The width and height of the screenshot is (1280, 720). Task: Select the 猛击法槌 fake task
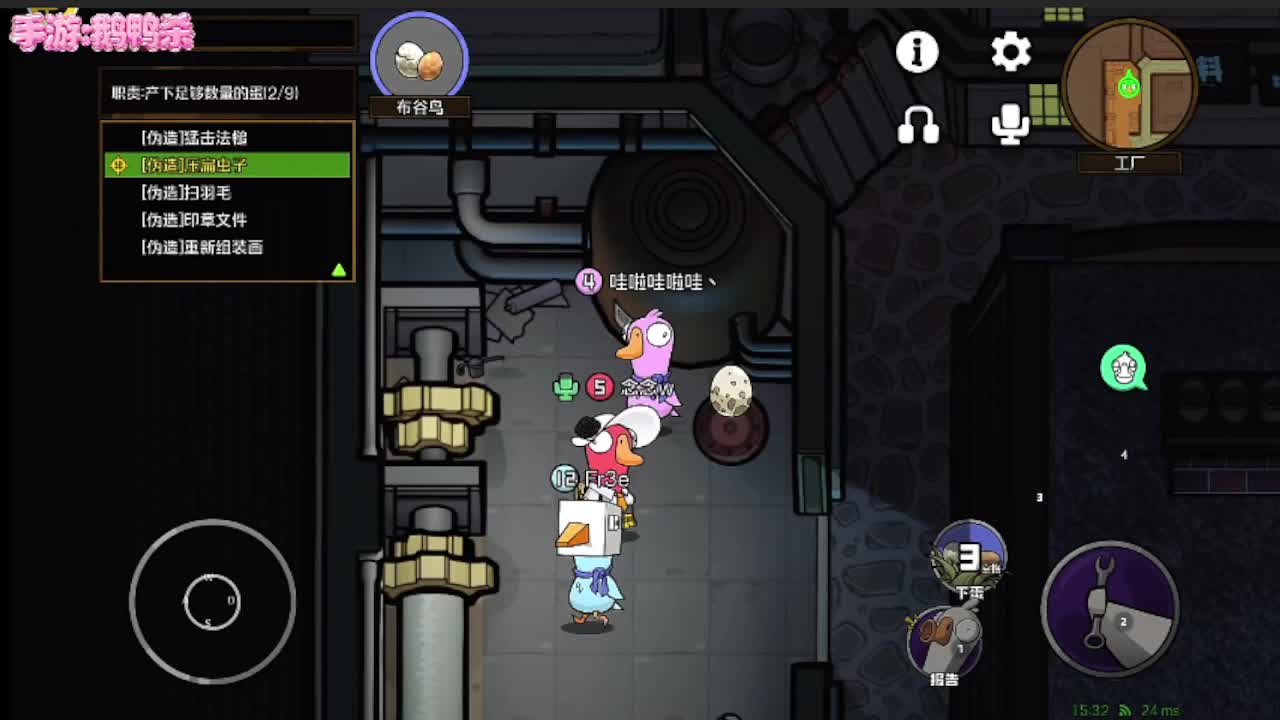pos(194,138)
